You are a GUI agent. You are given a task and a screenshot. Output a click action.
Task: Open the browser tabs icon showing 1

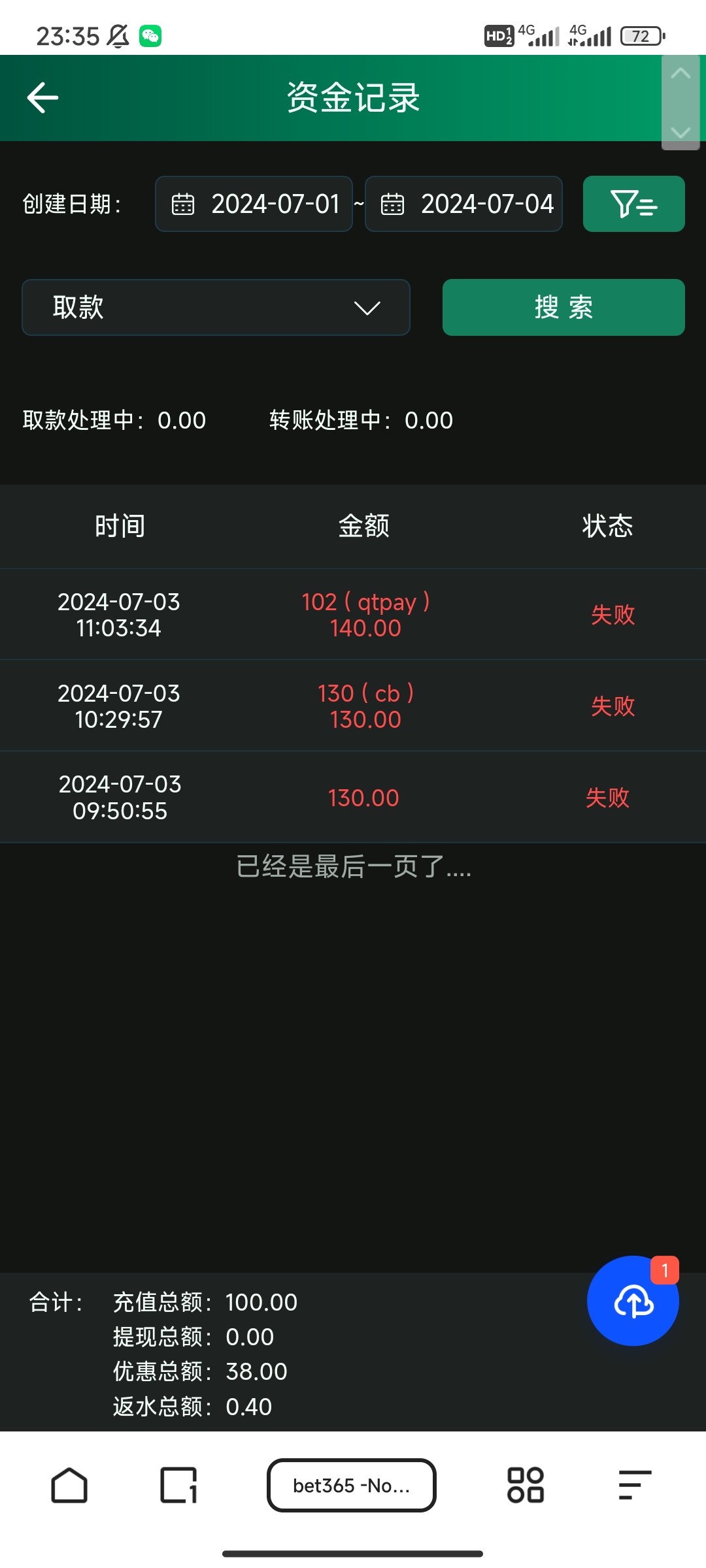178,1485
